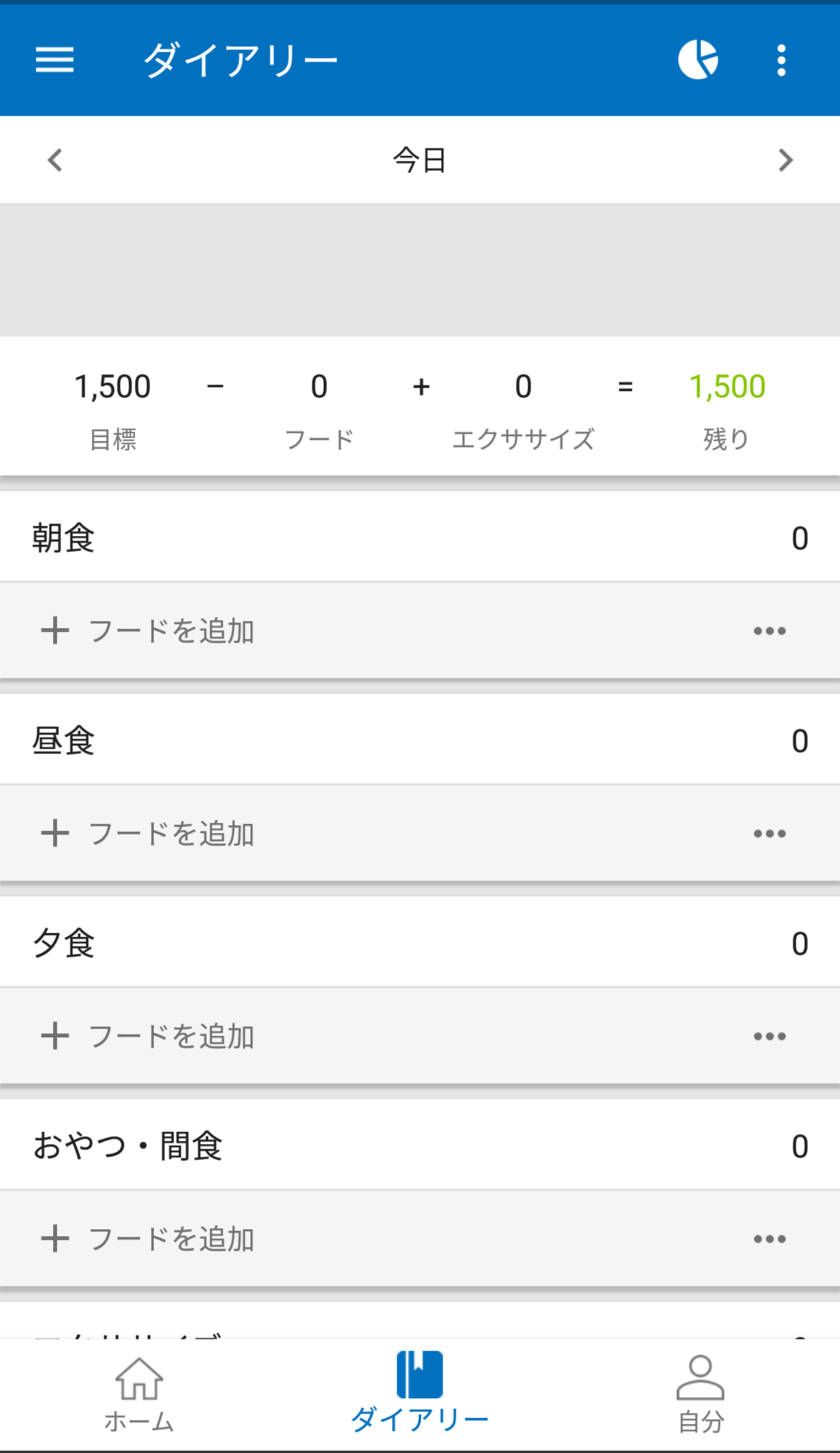The image size is (840, 1453).
Task: Open the nutrition pie chart
Action: click(698, 60)
